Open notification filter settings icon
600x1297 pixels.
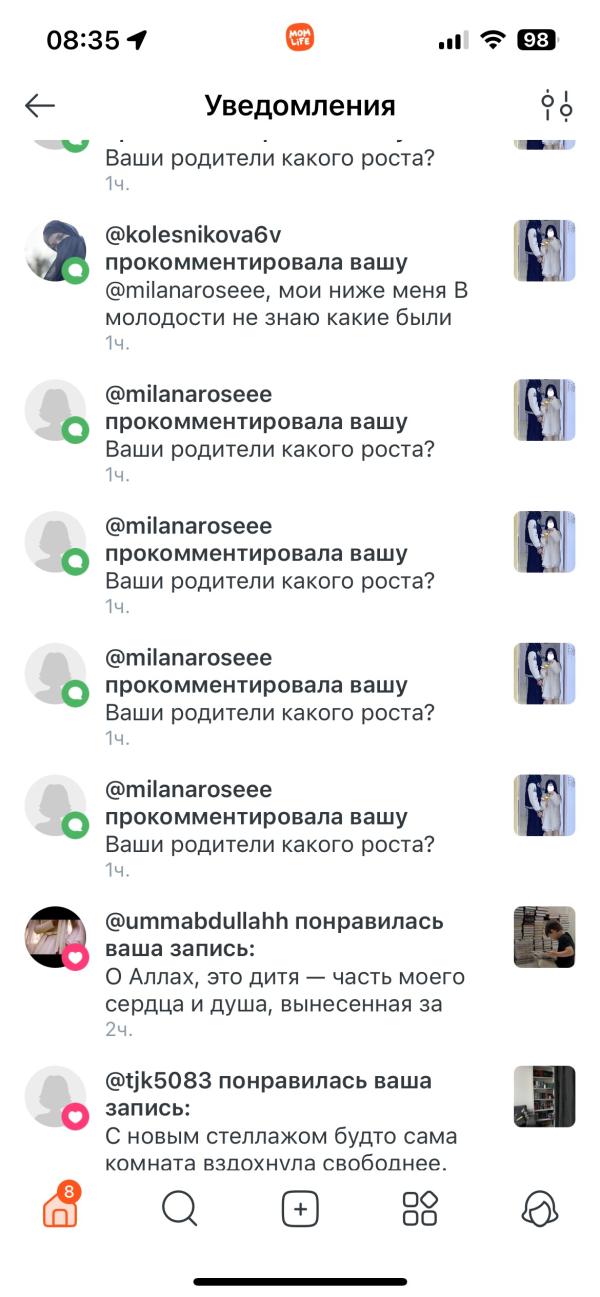tap(556, 105)
